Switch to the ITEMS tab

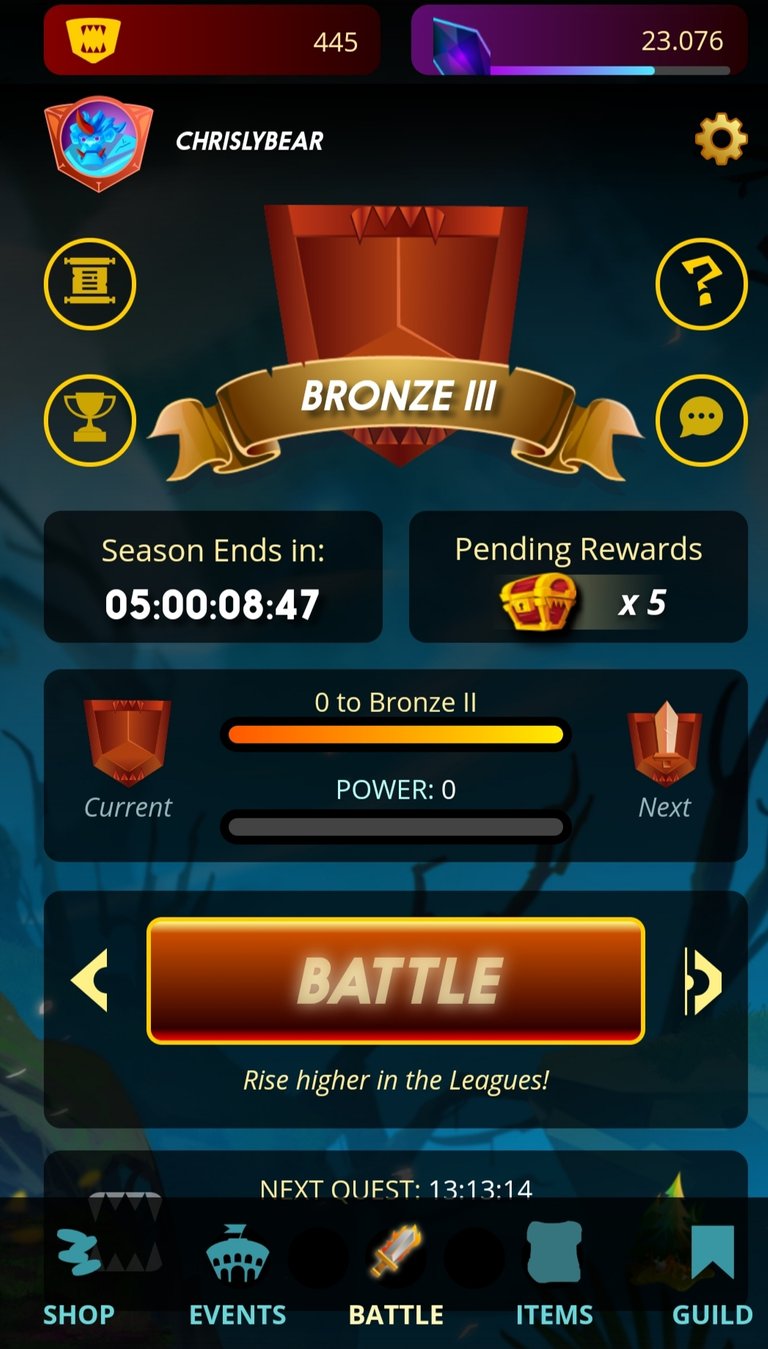tap(554, 1275)
